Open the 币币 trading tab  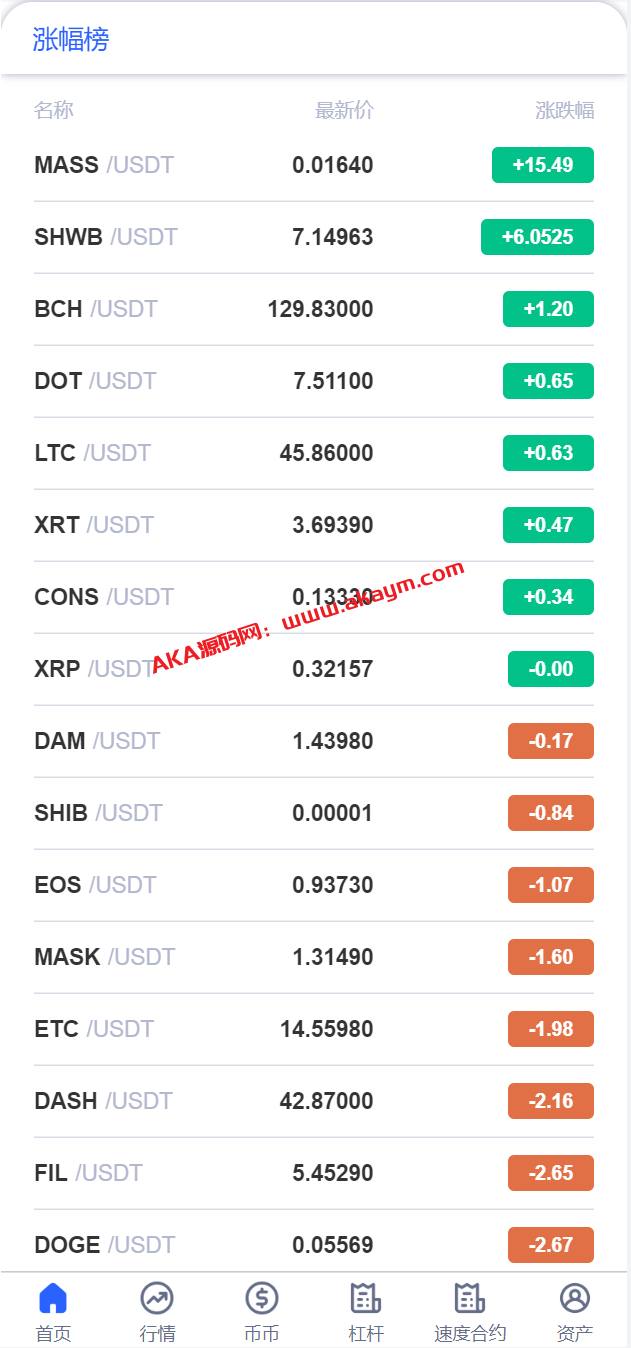pos(262,1310)
